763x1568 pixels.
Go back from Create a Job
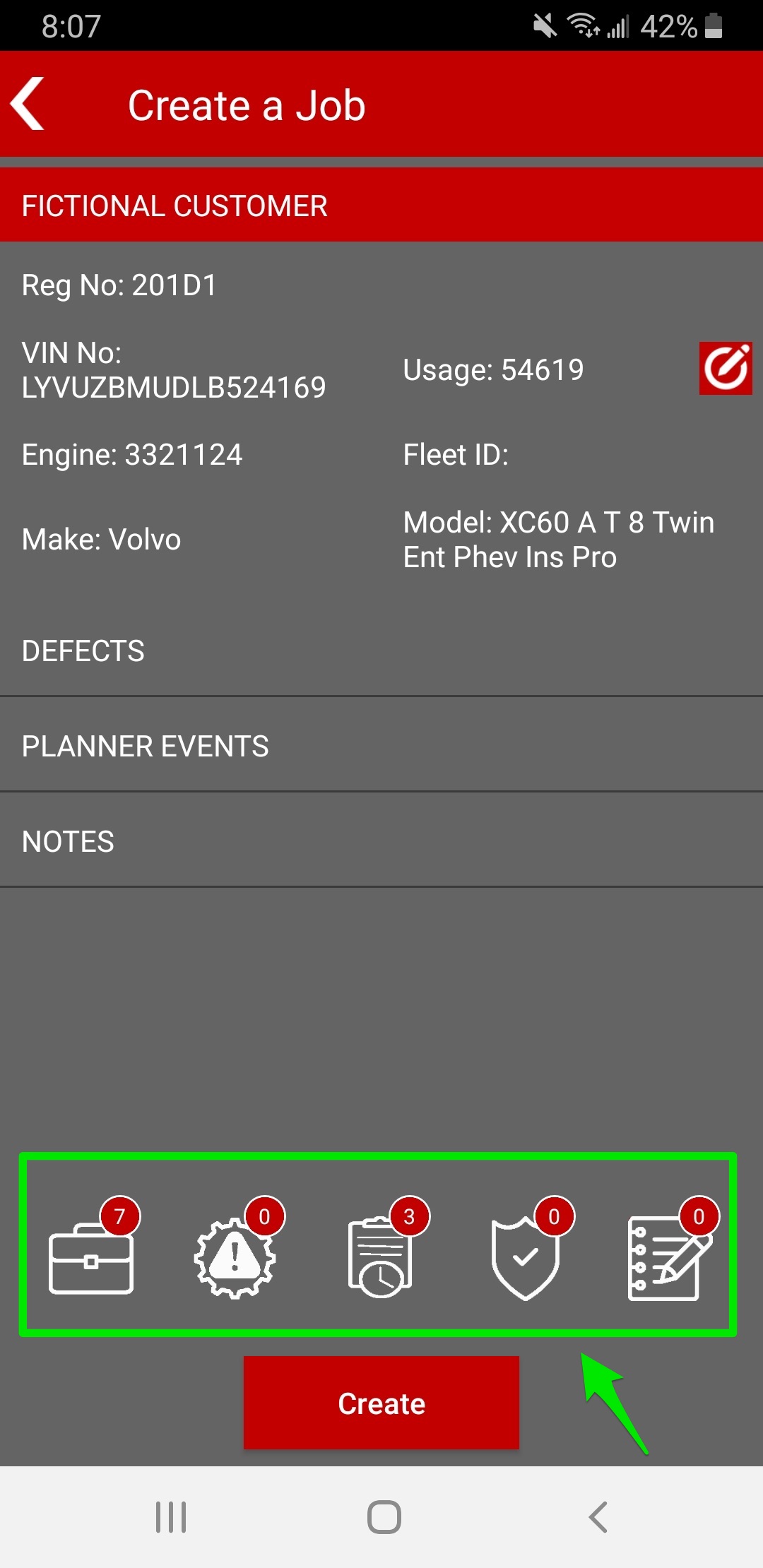click(28, 104)
